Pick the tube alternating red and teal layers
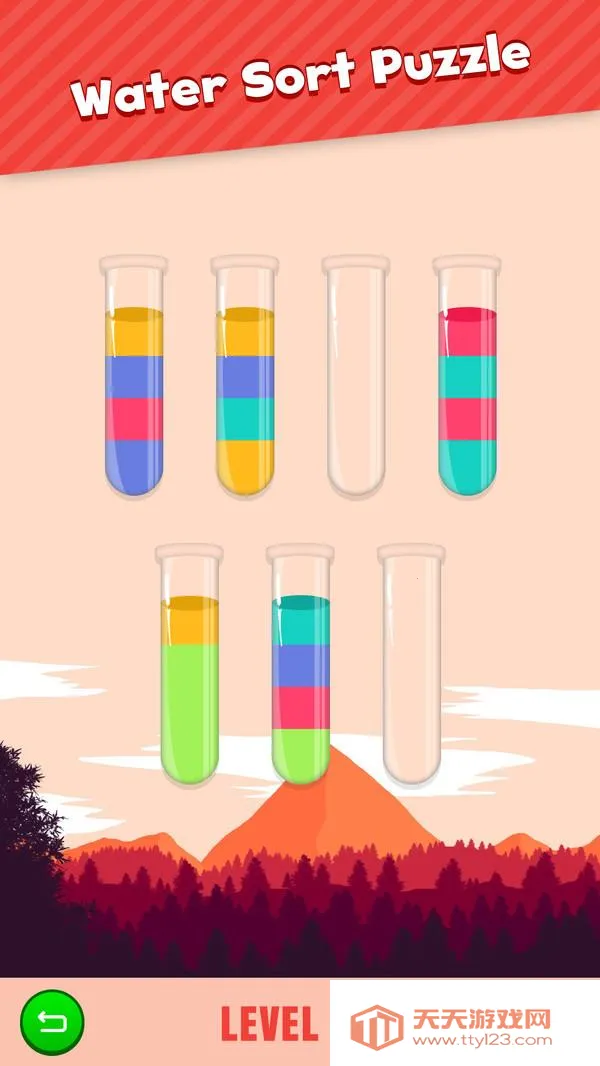The width and height of the screenshot is (600, 1066). tap(467, 390)
